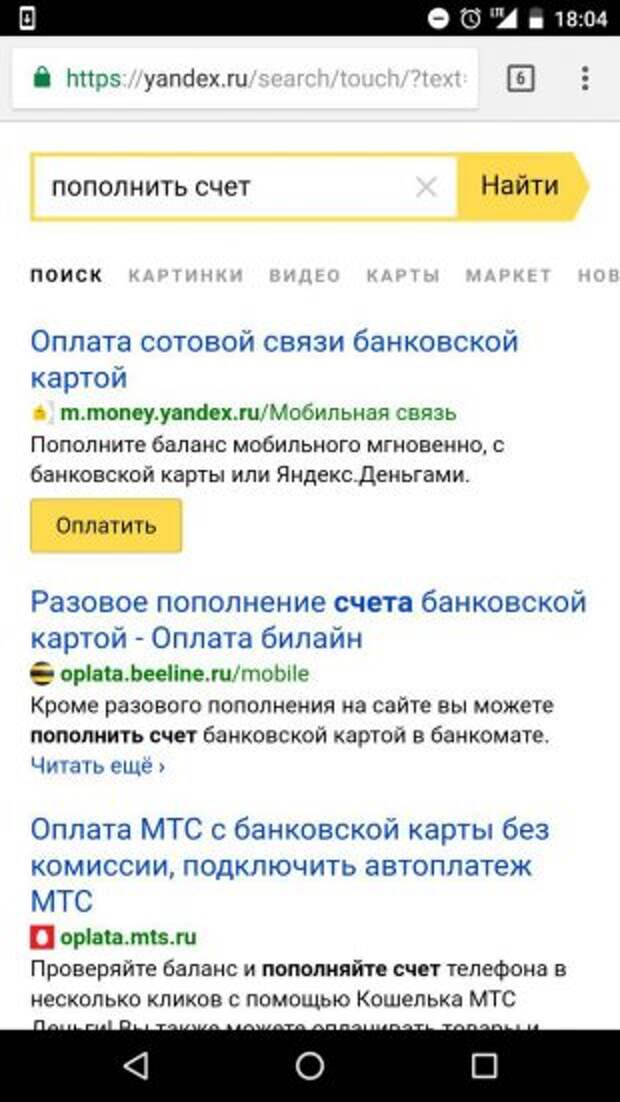Open result Оплата МТС с банковской карты
This screenshot has width=620, height=1102.
pos(290,865)
